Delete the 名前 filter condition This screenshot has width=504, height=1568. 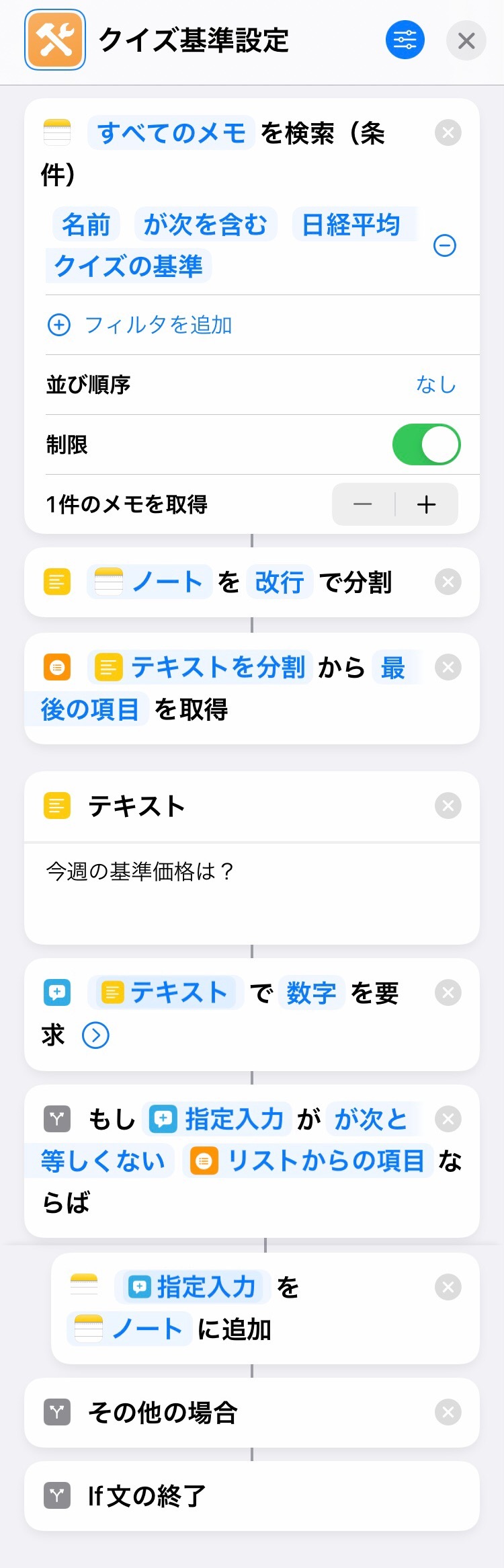444,245
